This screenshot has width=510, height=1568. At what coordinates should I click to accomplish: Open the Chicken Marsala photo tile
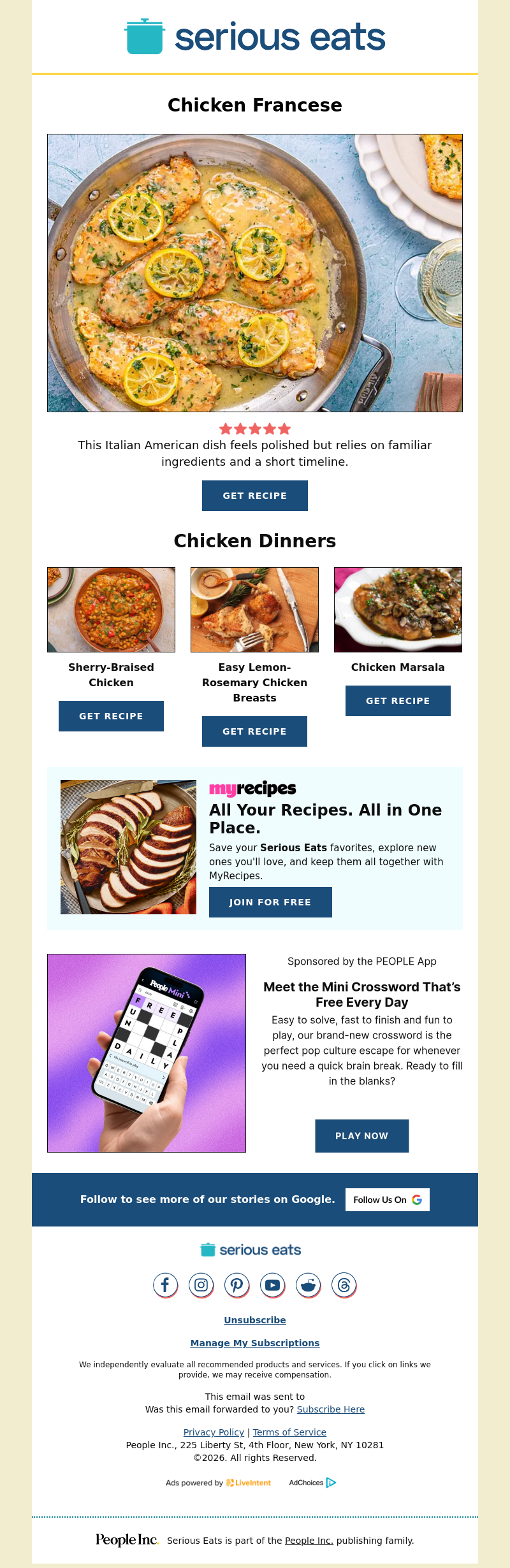398,610
